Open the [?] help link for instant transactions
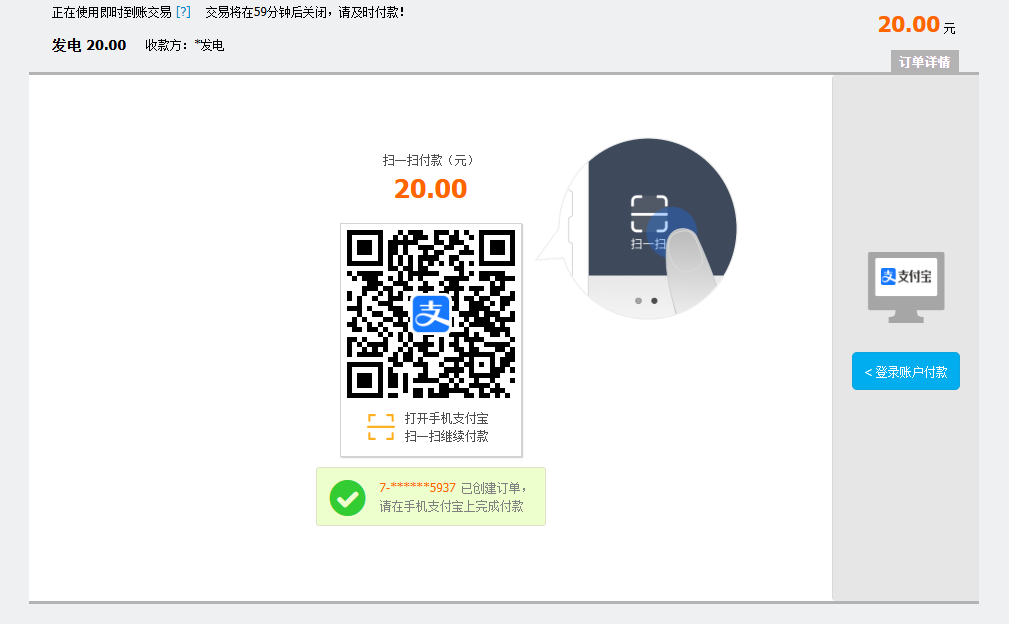The height and width of the screenshot is (624, 1009). tap(182, 12)
